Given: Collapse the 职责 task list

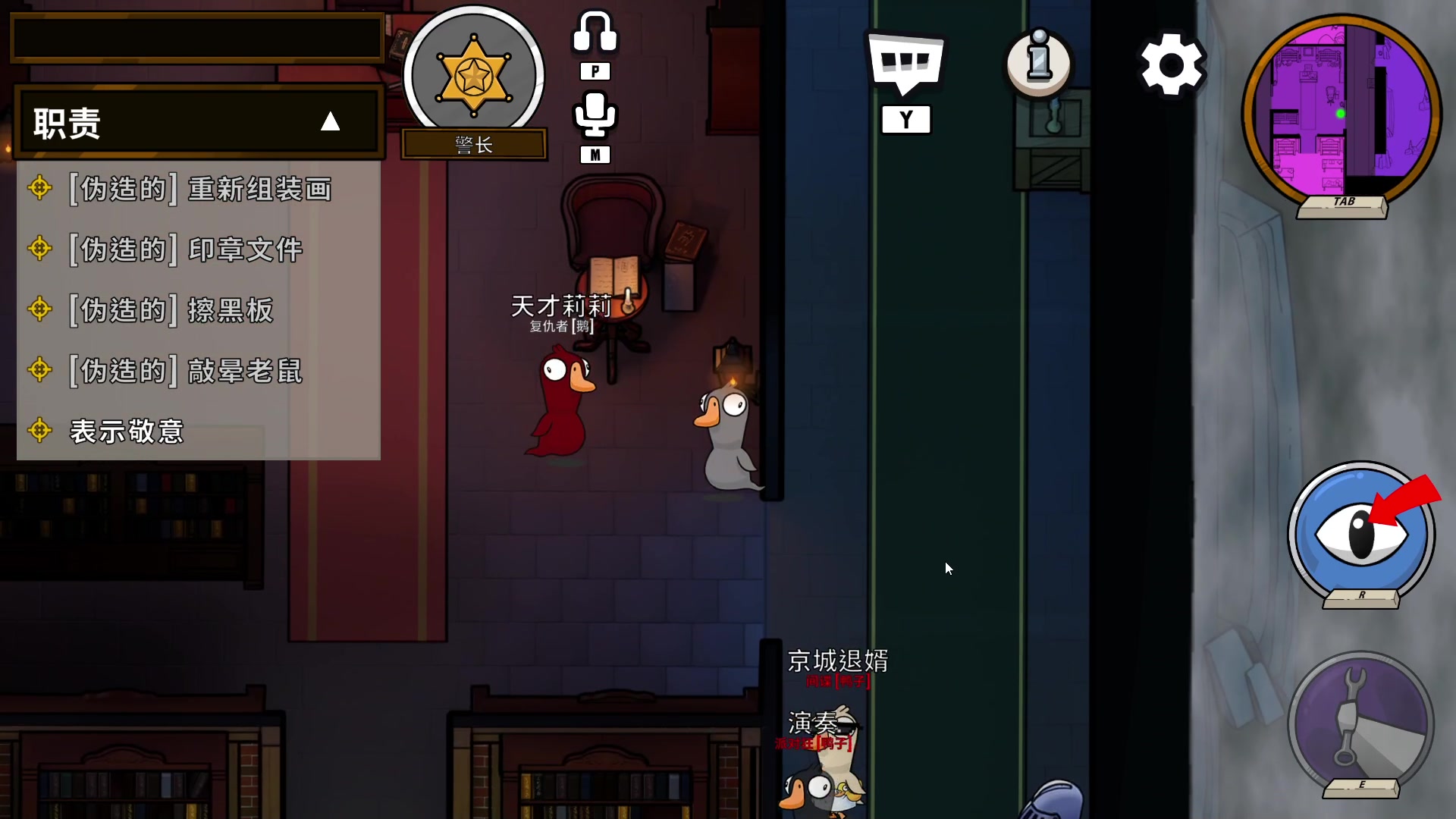Looking at the screenshot, I should pos(330,121).
